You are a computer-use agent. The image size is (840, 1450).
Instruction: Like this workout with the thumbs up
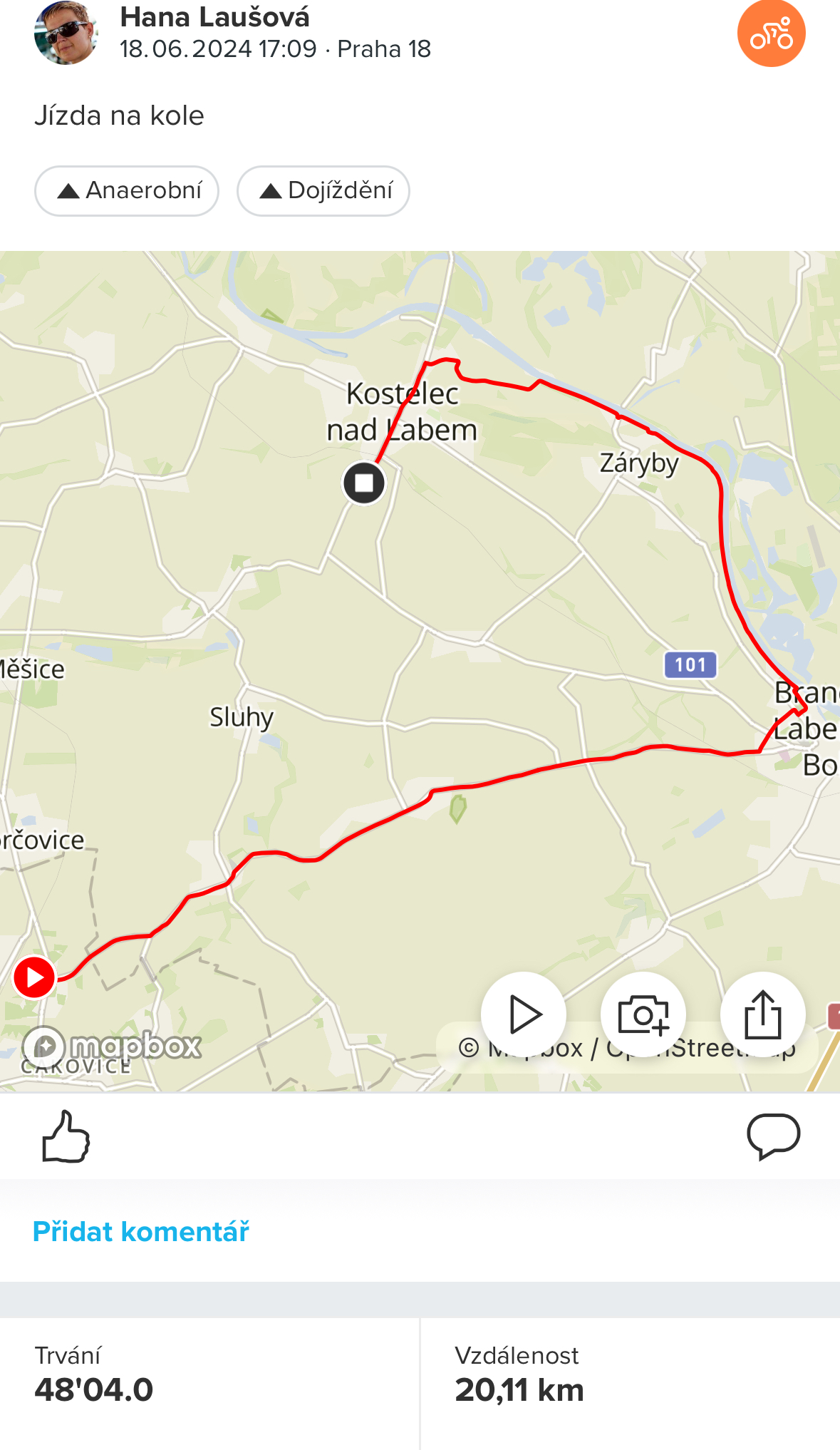pos(66,1136)
